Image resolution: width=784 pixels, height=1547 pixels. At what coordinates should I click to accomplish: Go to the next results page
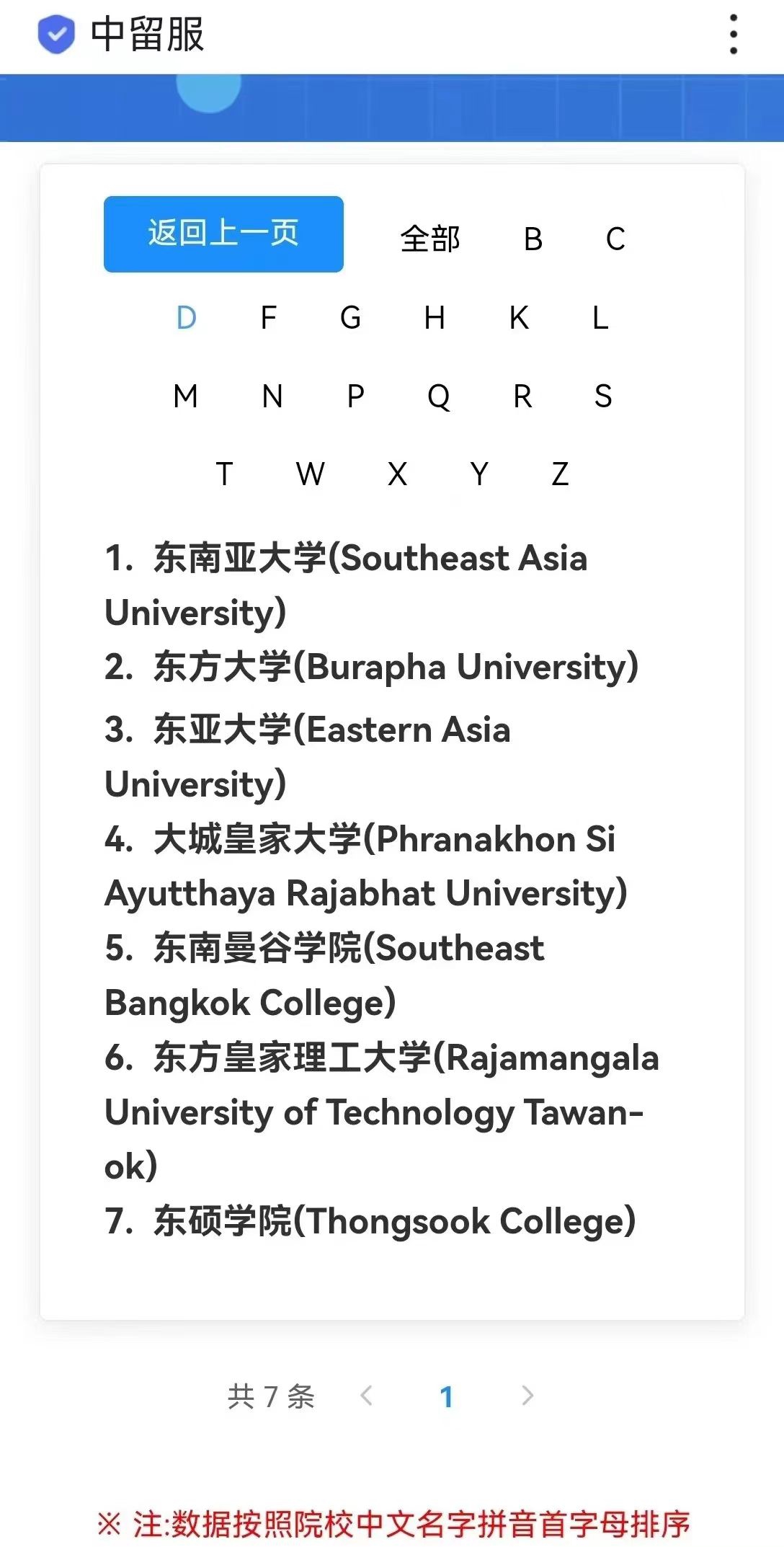[527, 1396]
